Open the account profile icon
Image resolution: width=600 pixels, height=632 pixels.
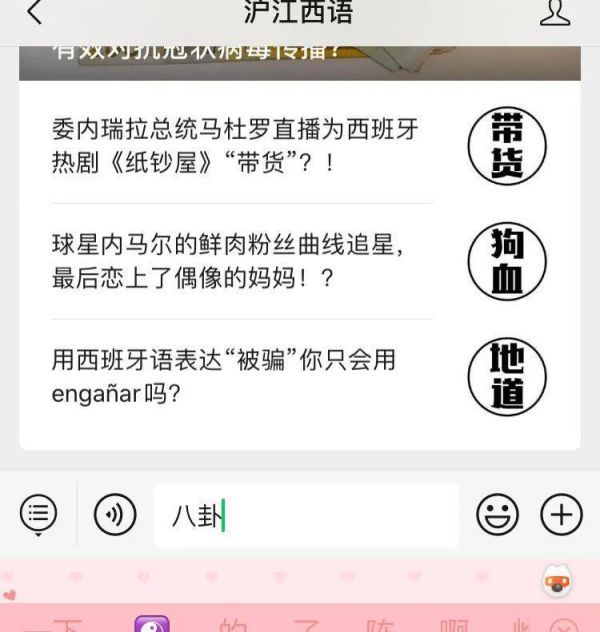pyautogui.click(x=554, y=13)
